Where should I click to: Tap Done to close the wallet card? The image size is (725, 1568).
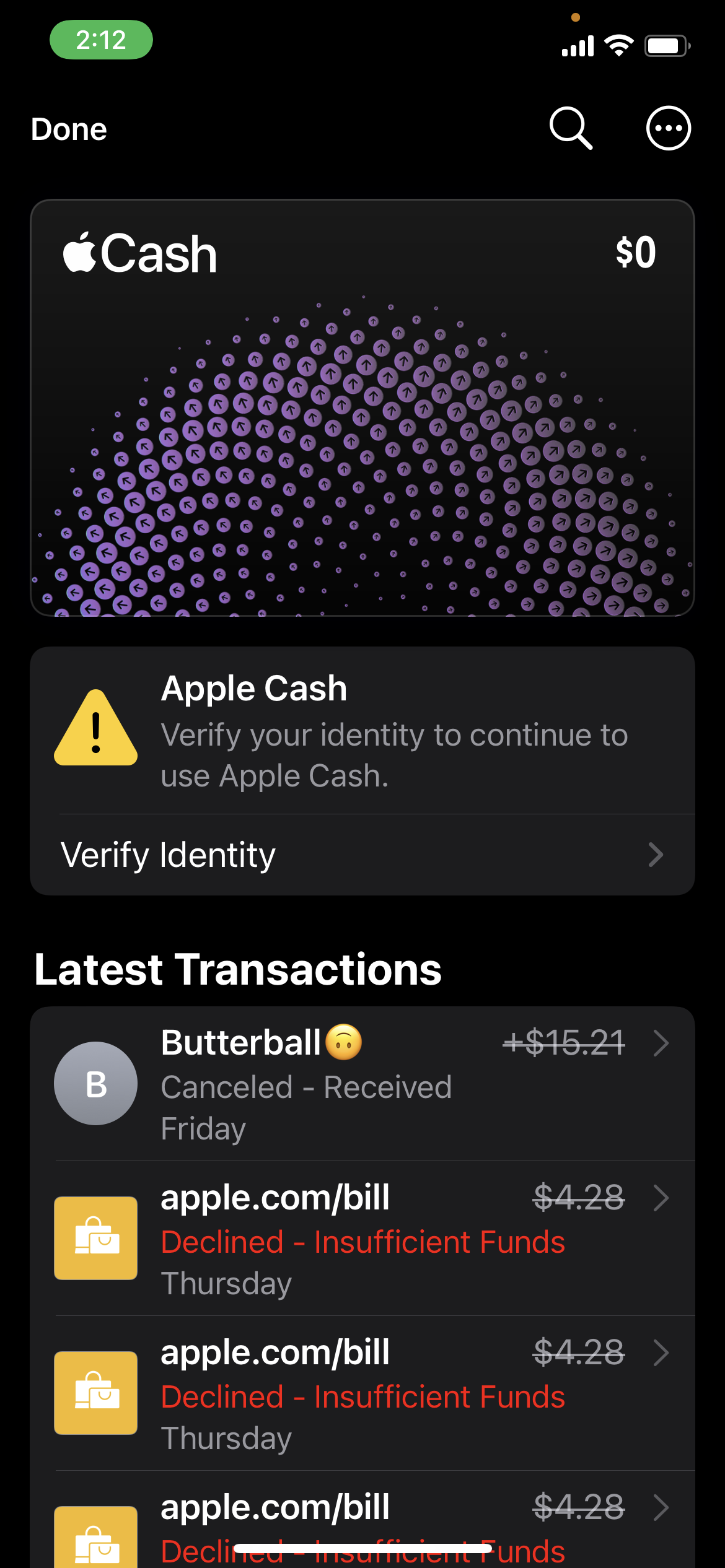69,129
